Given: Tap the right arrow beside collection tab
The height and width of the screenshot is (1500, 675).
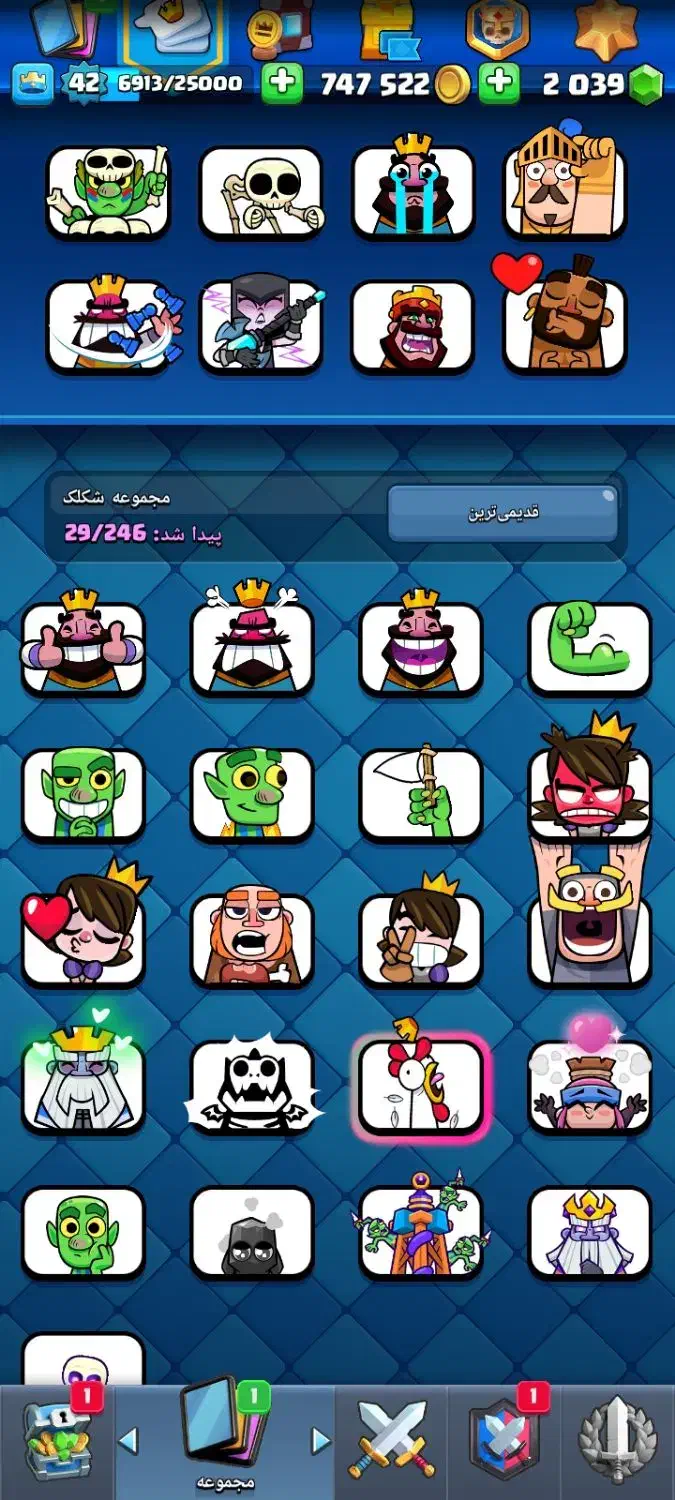Looking at the screenshot, I should [320, 1441].
